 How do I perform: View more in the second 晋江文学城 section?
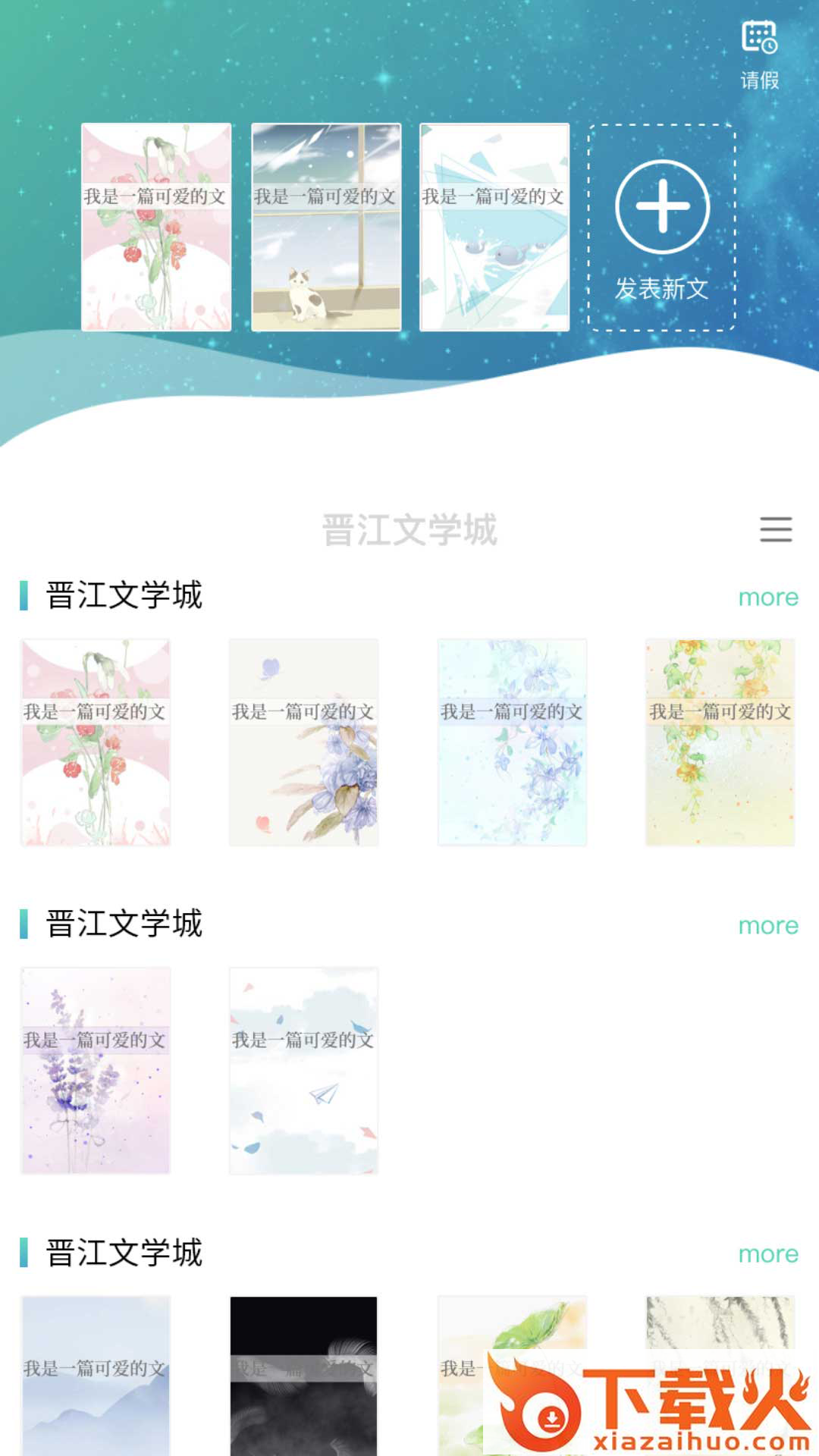point(767,926)
